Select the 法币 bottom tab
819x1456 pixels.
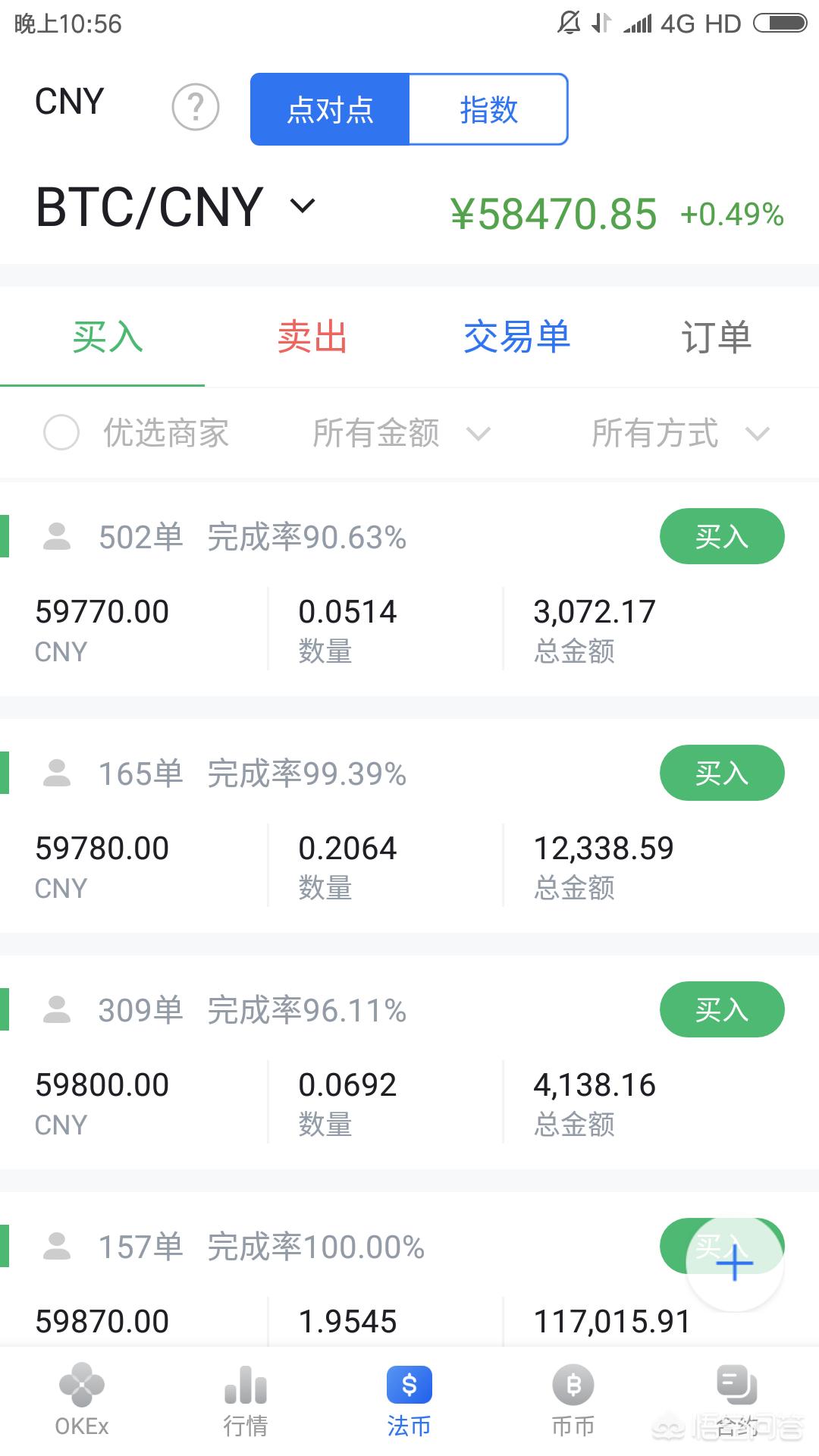pyautogui.click(x=409, y=1401)
